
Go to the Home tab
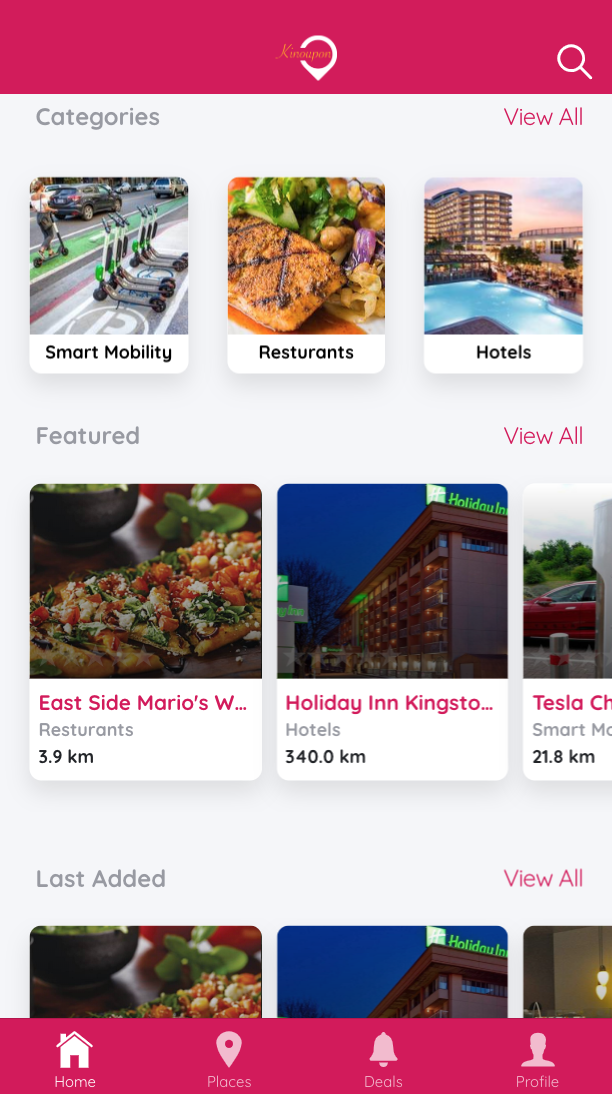75,1058
